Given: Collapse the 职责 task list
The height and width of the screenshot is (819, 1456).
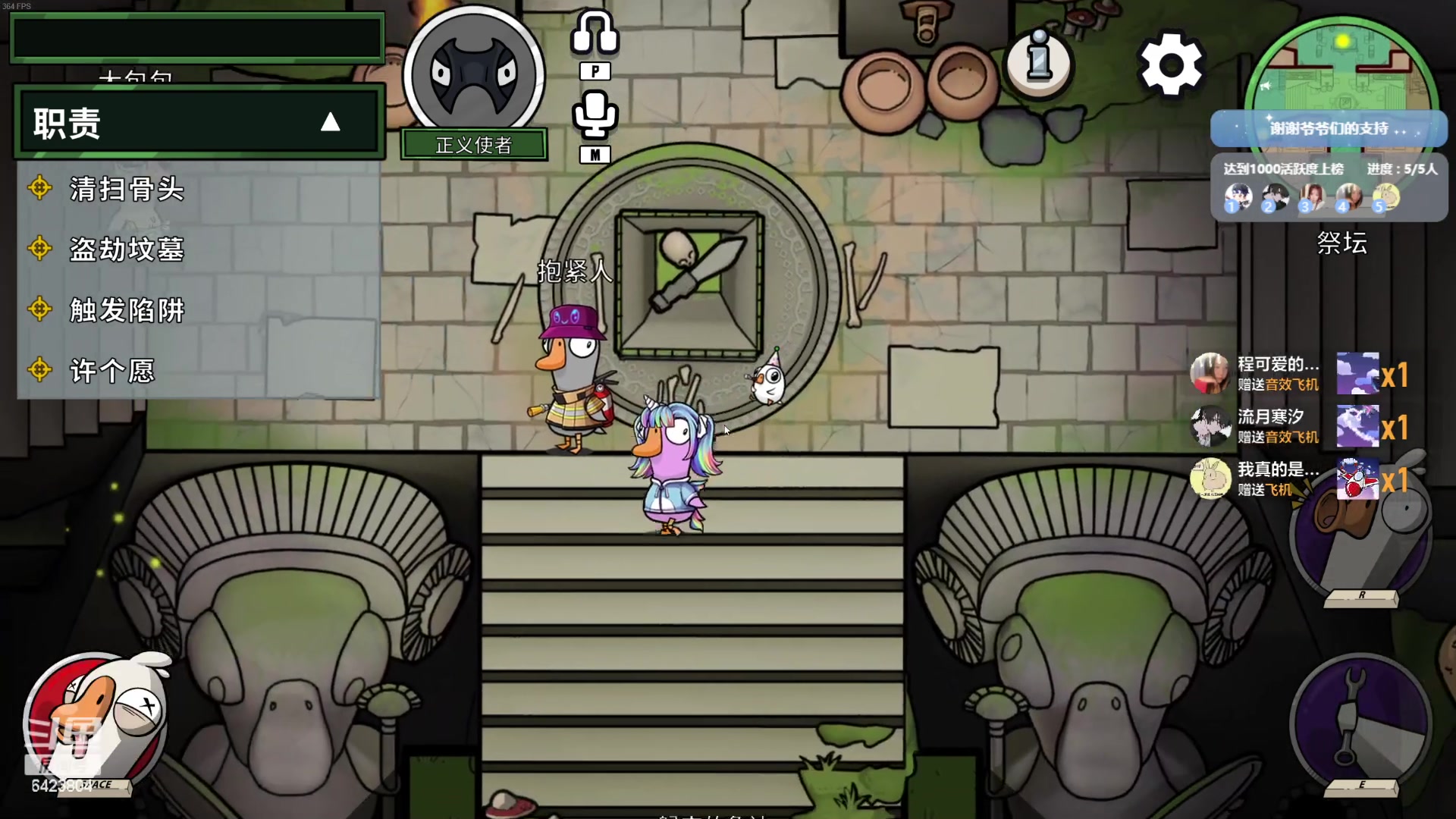Looking at the screenshot, I should [x=330, y=122].
